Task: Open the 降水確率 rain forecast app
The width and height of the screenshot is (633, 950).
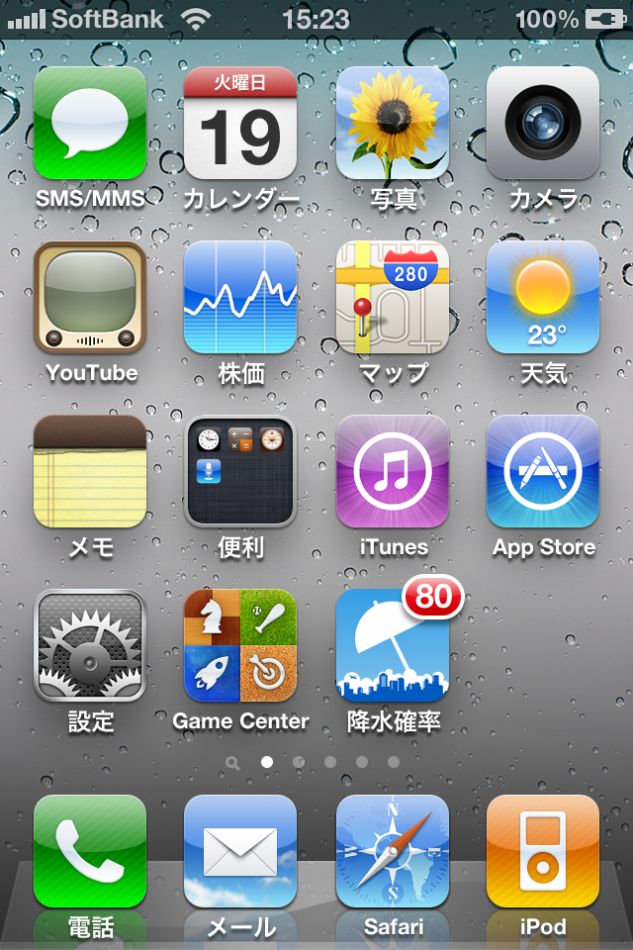Action: (x=392, y=645)
